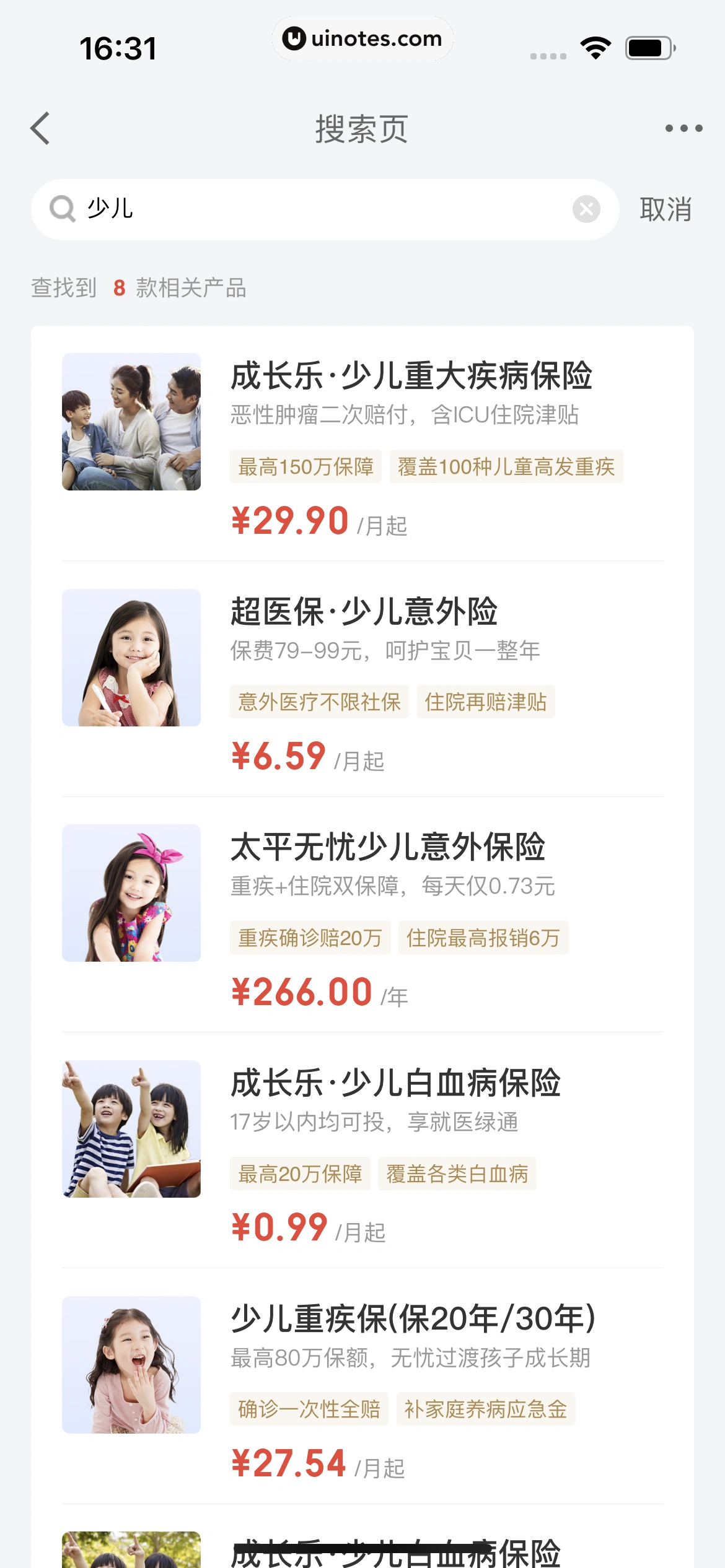Go back from the search page

40,129
